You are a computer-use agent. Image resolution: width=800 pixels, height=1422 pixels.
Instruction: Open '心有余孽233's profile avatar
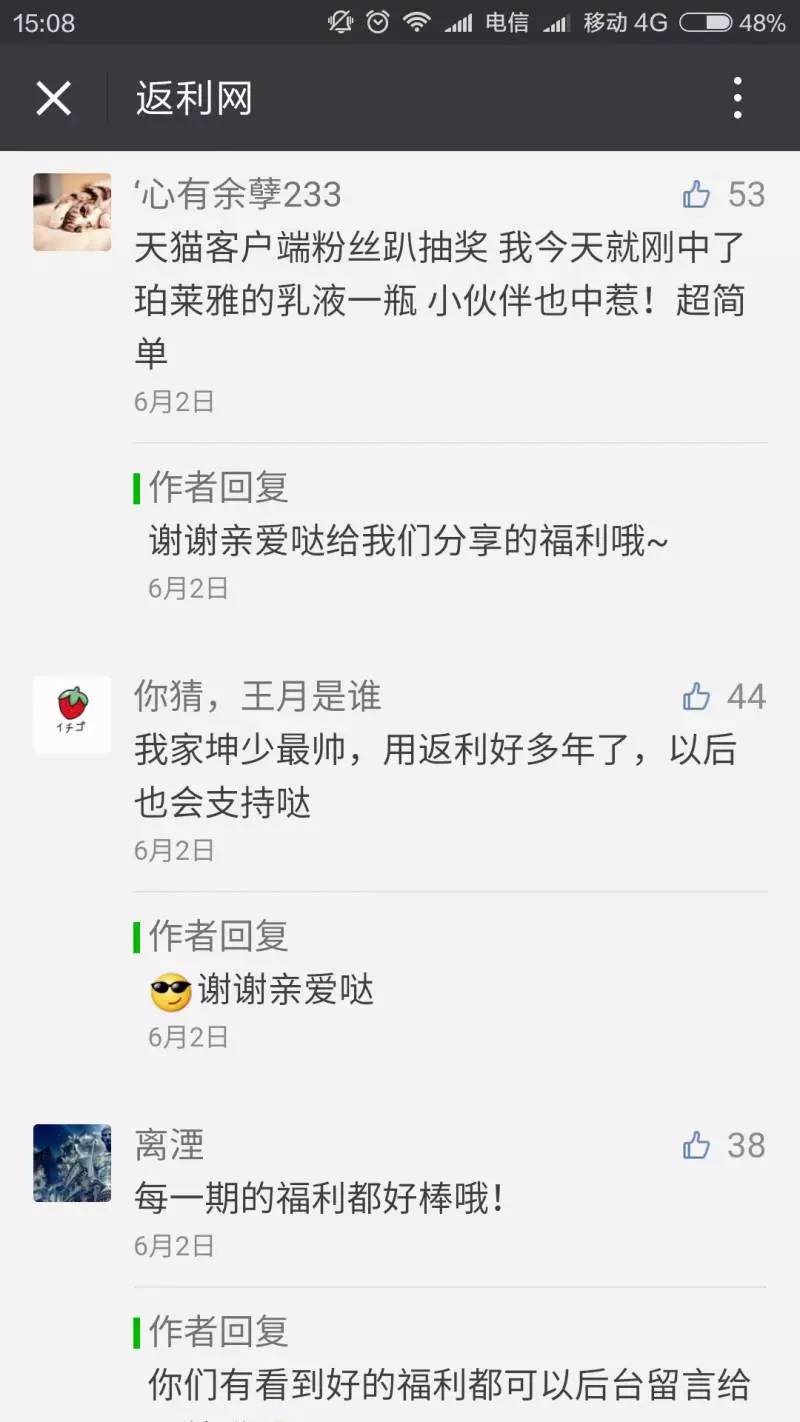(x=71, y=212)
